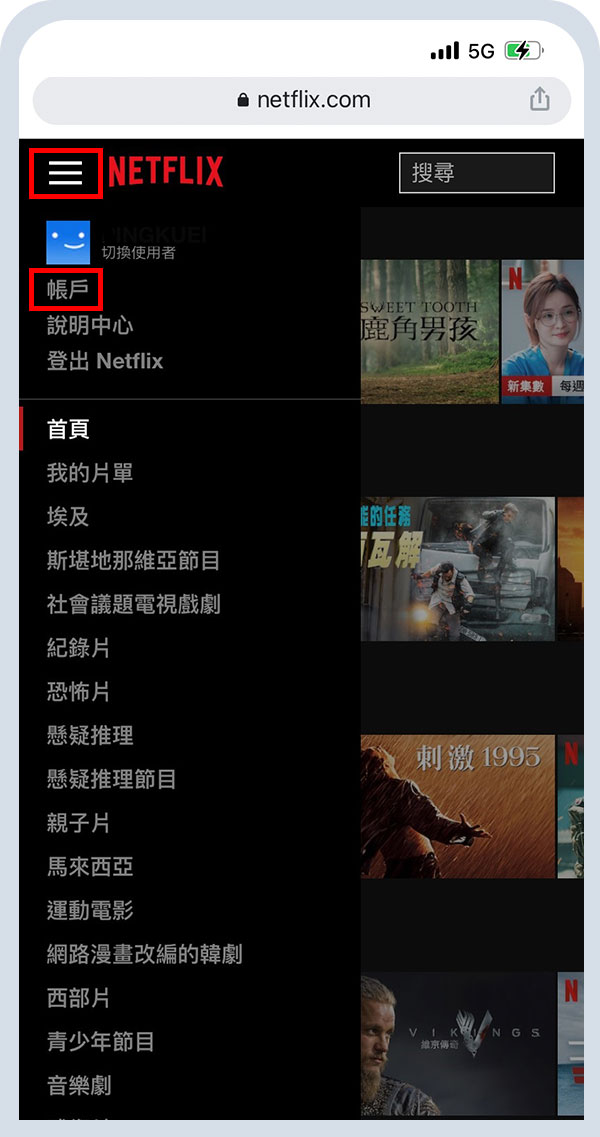Open 斯堪地那維亞節目 category
Image resolution: width=600 pixels, height=1137 pixels.
click(133, 560)
